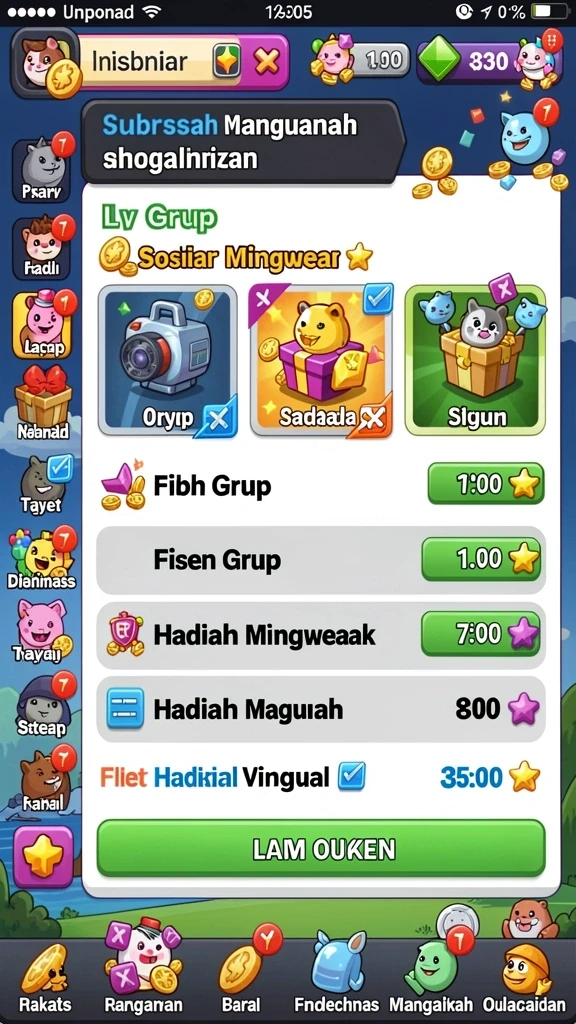Close the Inisbniar profile bar
This screenshot has height=1024, width=576.
[266, 62]
